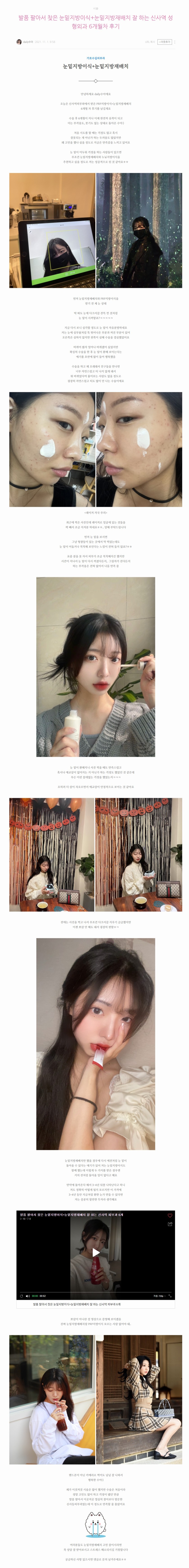Open the post overflow menu

click(x=175, y=42)
